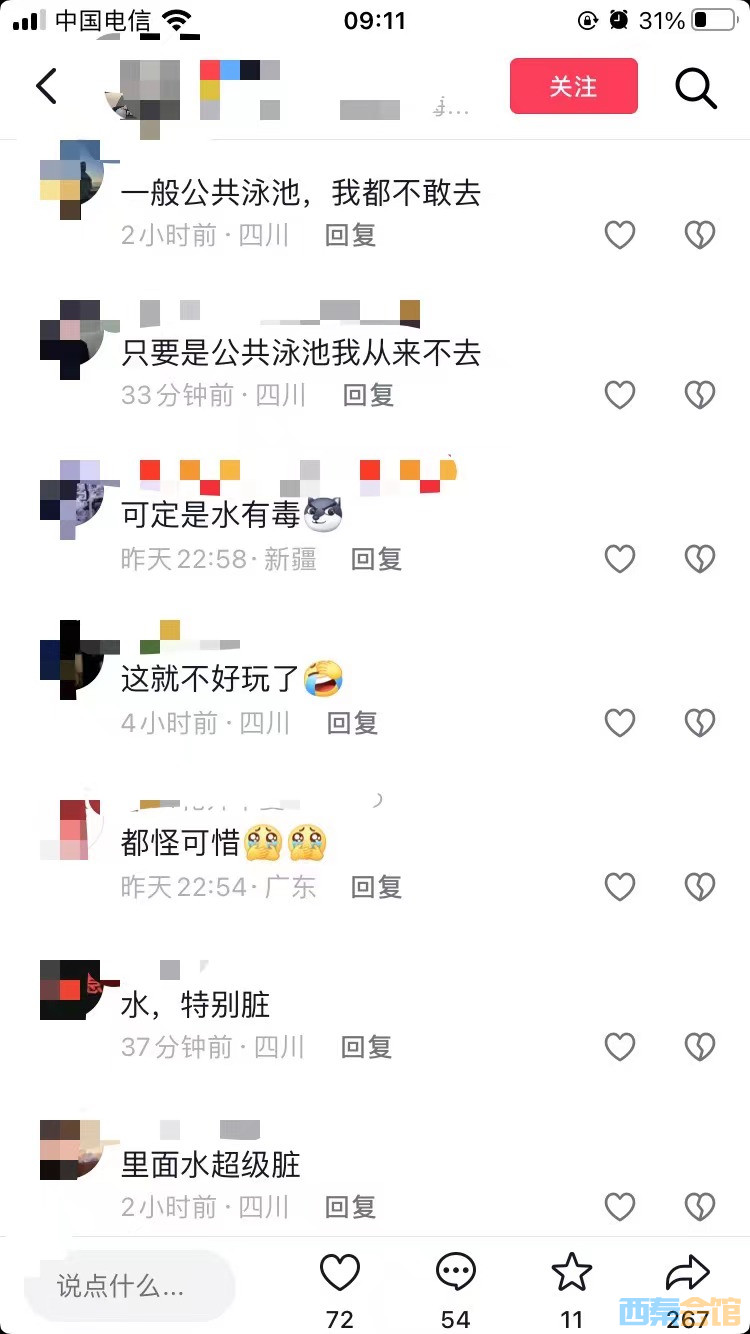Go back using the top-left arrow

[47, 87]
